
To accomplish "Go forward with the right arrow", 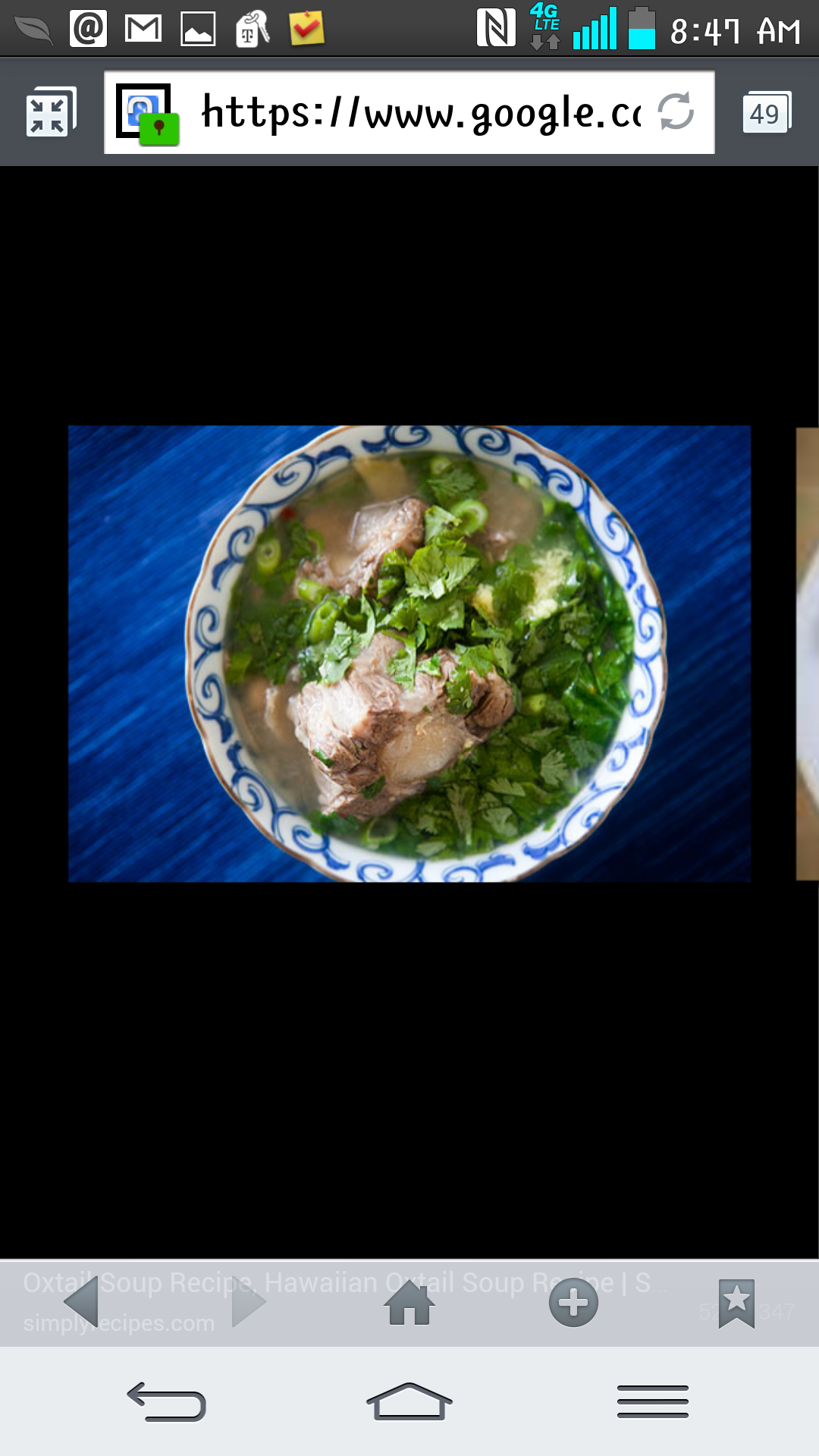I will click(249, 1304).
